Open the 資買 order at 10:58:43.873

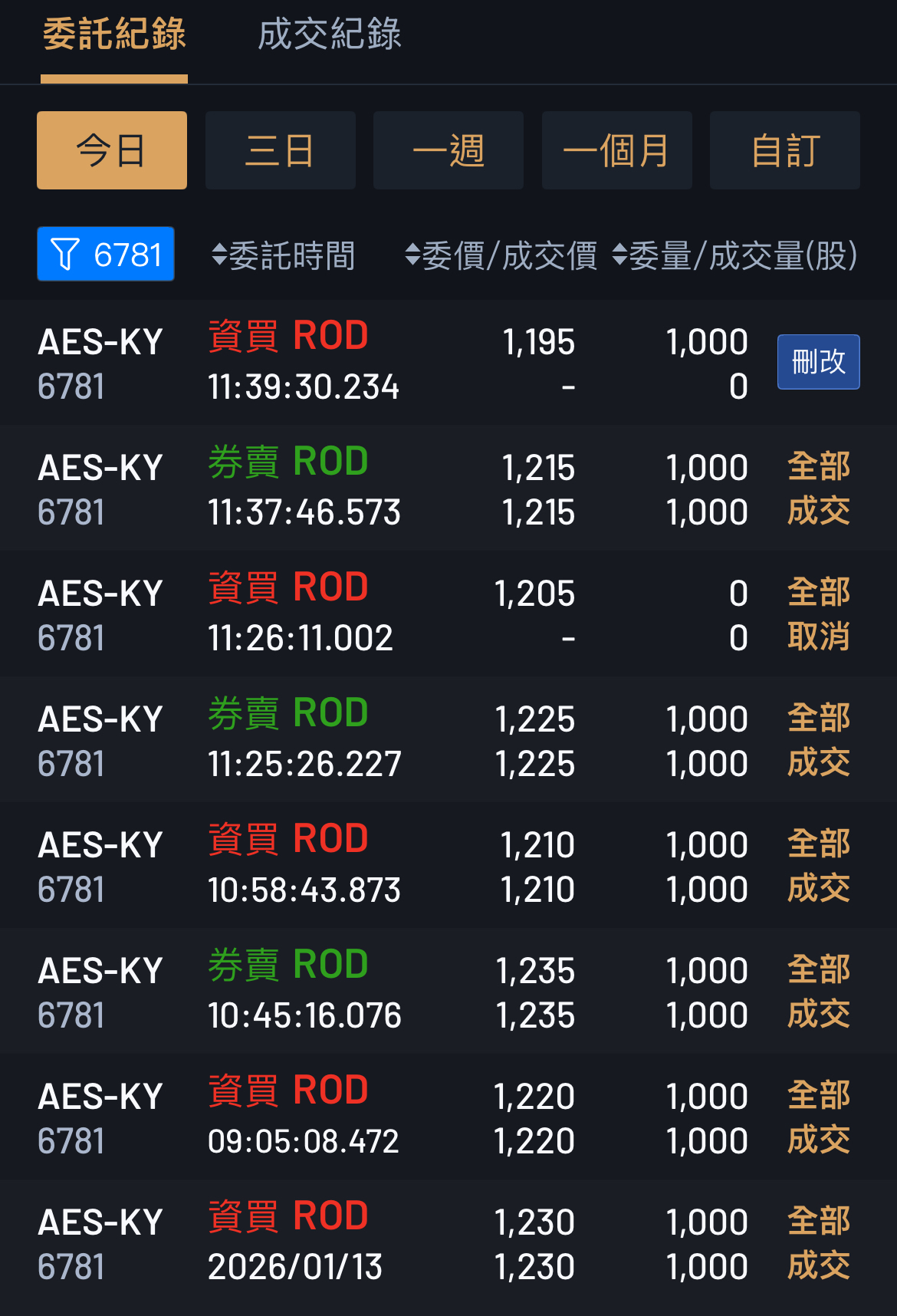(x=383, y=866)
